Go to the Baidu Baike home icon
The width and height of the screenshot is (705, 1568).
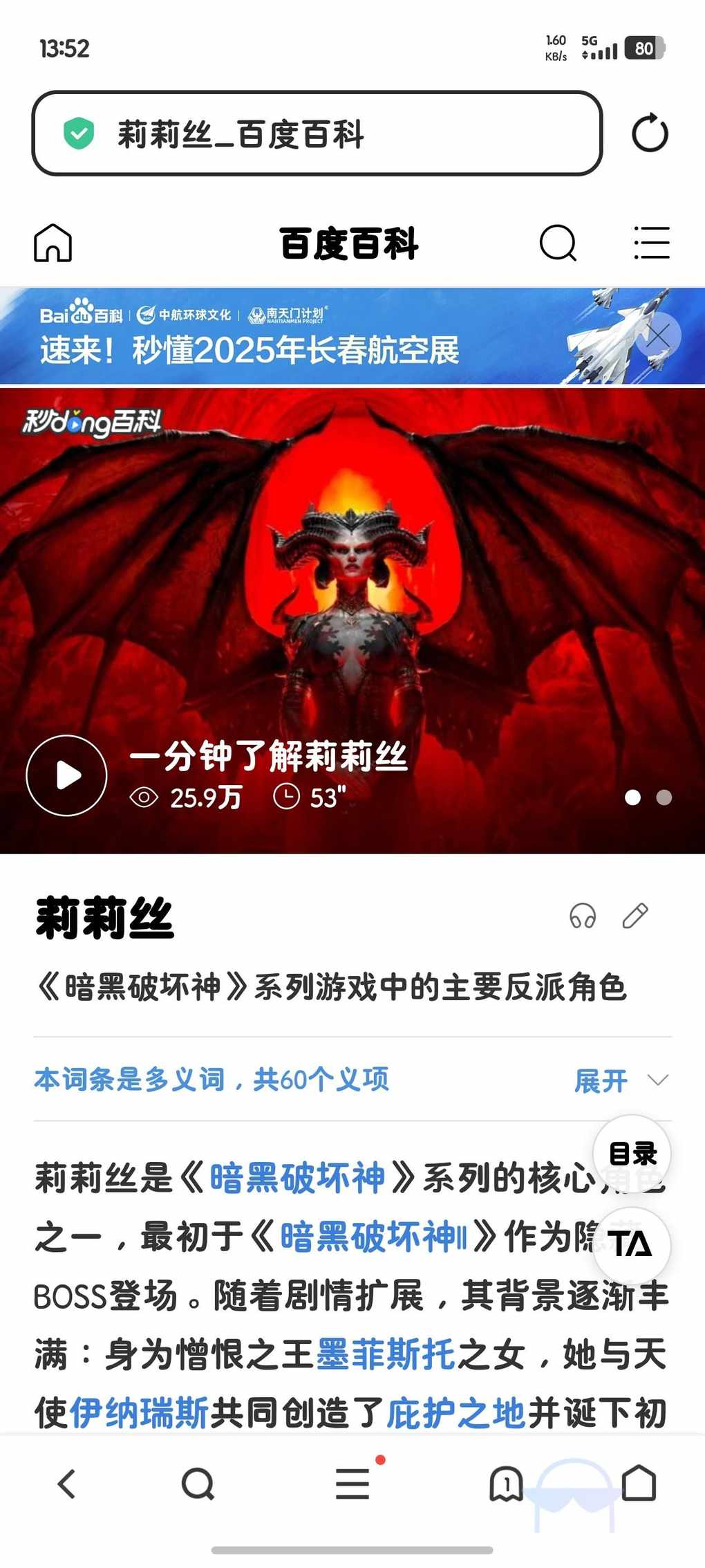coord(53,243)
